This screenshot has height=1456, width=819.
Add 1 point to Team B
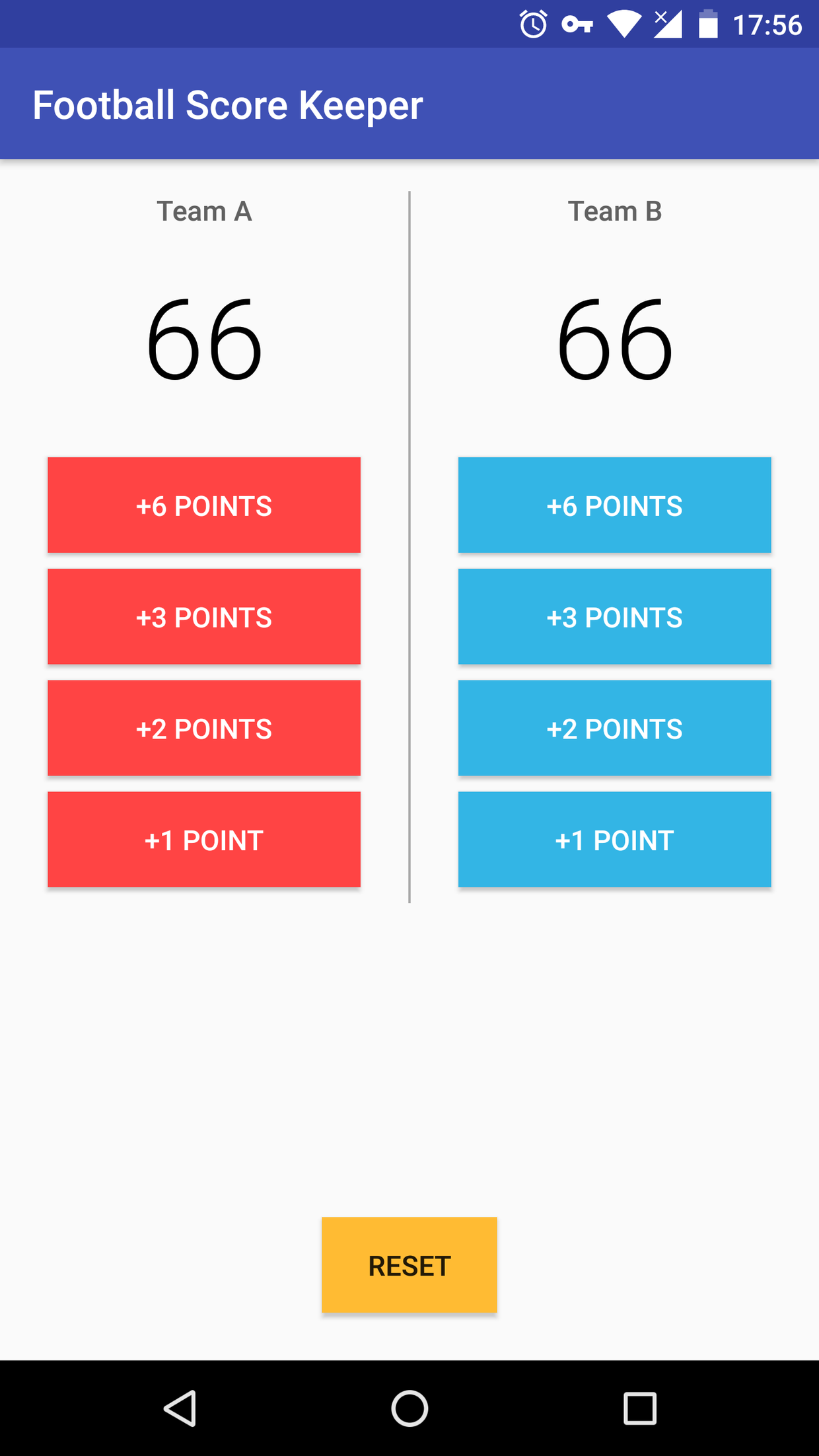coord(614,840)
